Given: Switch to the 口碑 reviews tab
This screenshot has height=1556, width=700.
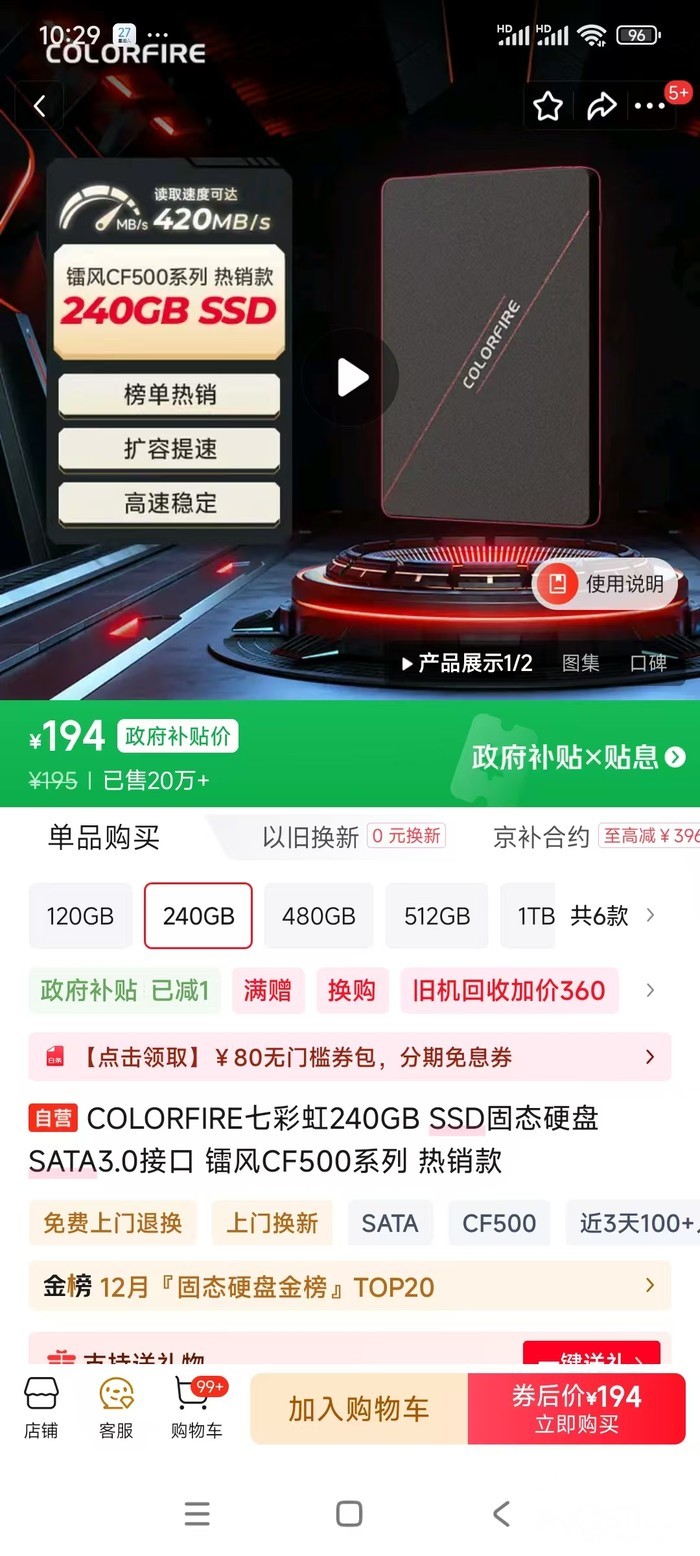Looking at the screenshot, I should (x=649, y=662).
